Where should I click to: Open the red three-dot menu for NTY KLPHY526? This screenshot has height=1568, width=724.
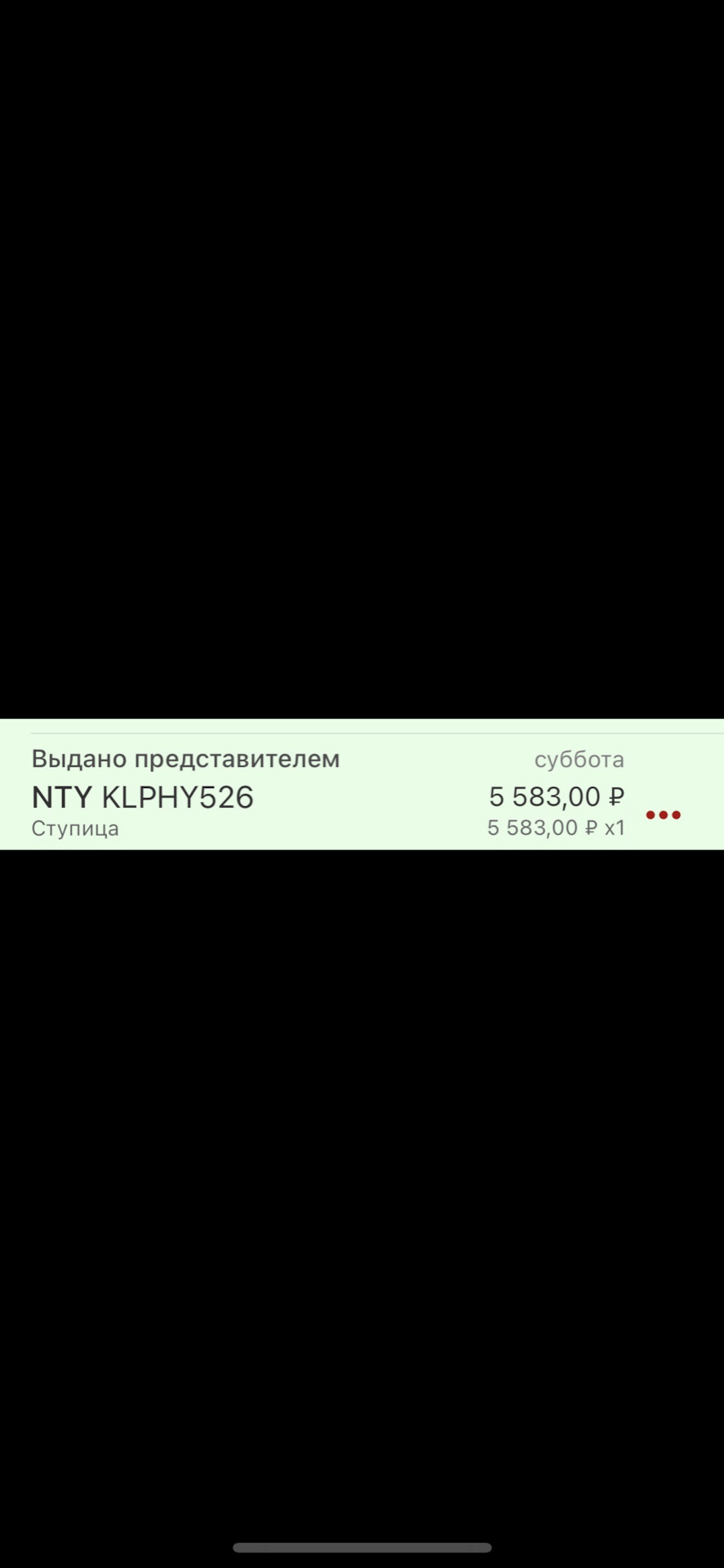(x=663, y=815)
